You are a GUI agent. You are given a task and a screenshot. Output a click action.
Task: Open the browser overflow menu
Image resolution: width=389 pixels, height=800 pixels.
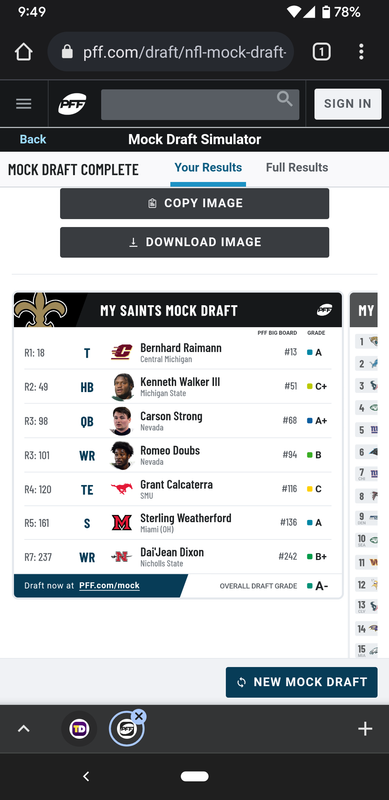pyautogui.click(x=361, y=52)
